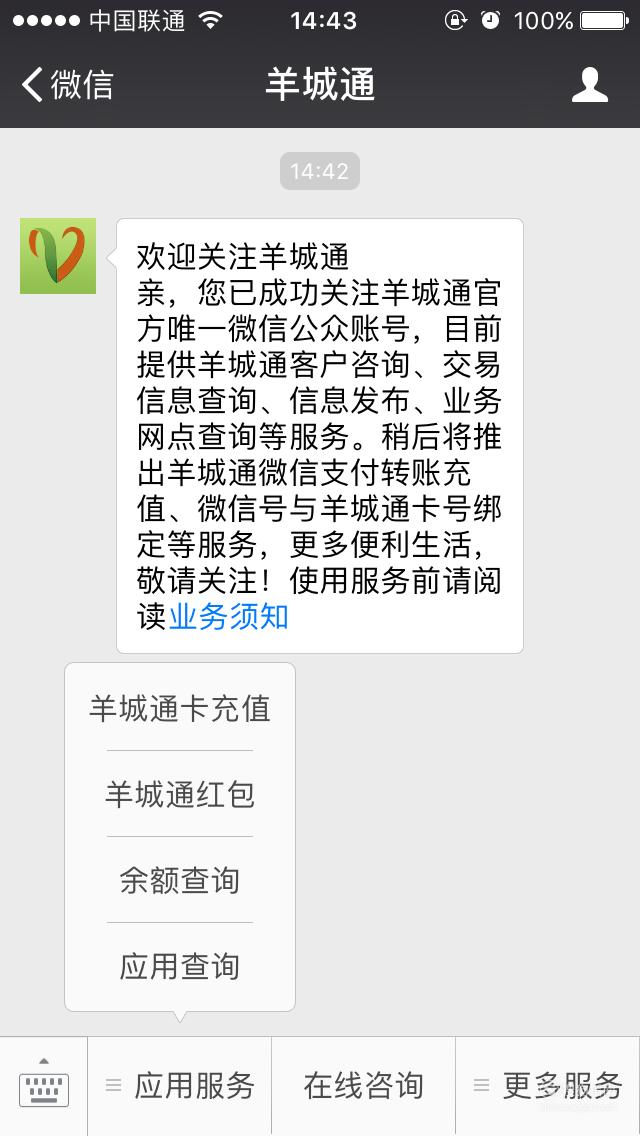Select 羊城通卡充值 from the popup menu
This screenshot has width=640, height=1136.
coord(180,708)
